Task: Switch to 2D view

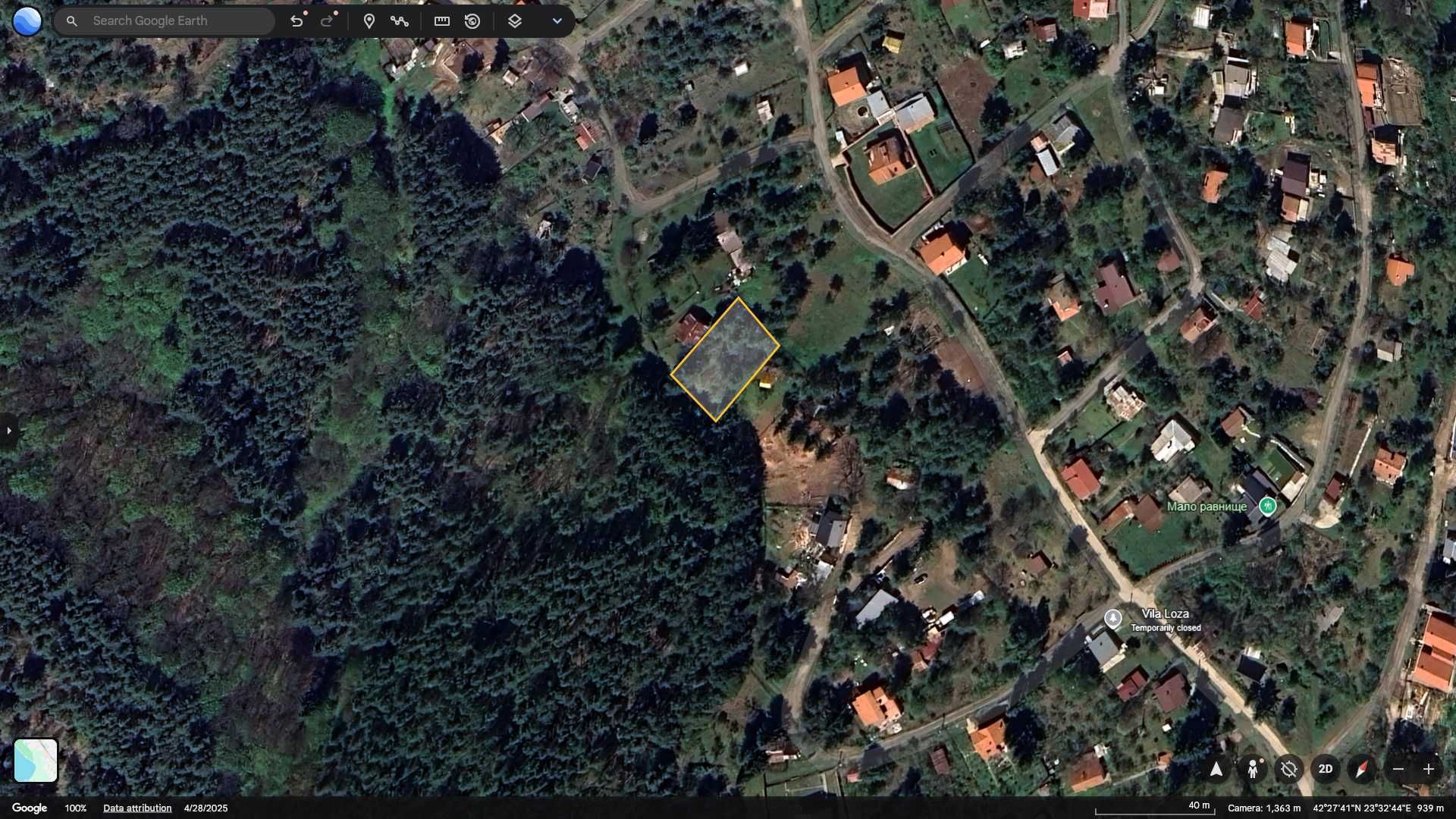Action: (x=1326, y=769)
